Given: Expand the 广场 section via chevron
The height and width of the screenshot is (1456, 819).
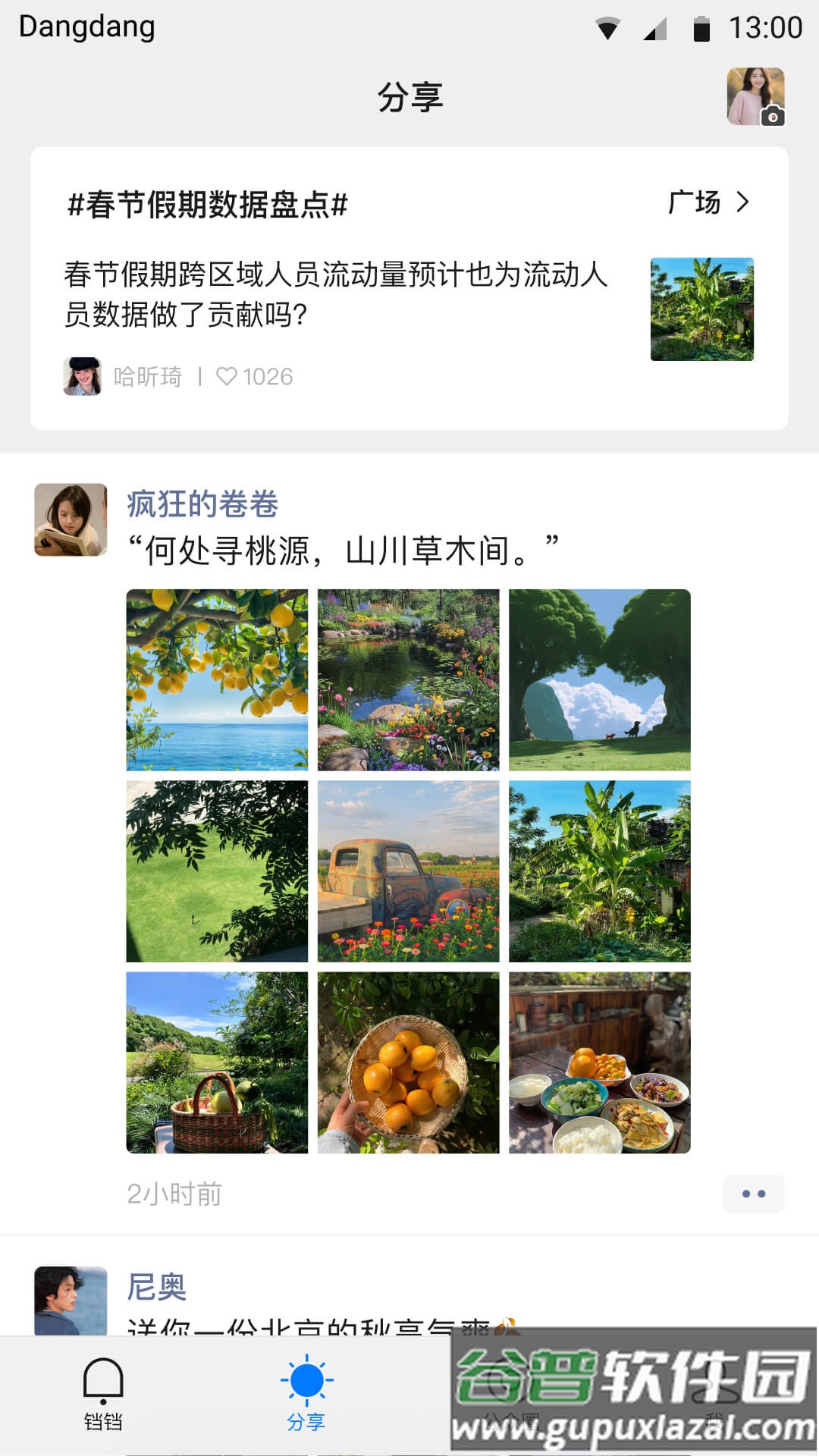Looking at the screenshot, I should [x=742, y=202].
